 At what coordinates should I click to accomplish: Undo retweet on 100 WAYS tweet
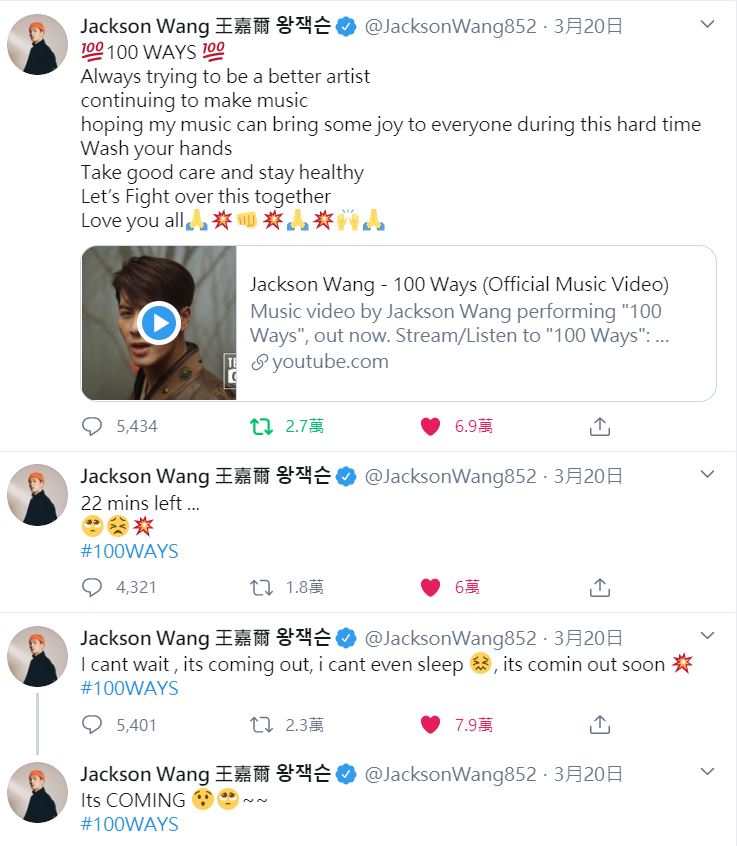[x=261, y=426]
